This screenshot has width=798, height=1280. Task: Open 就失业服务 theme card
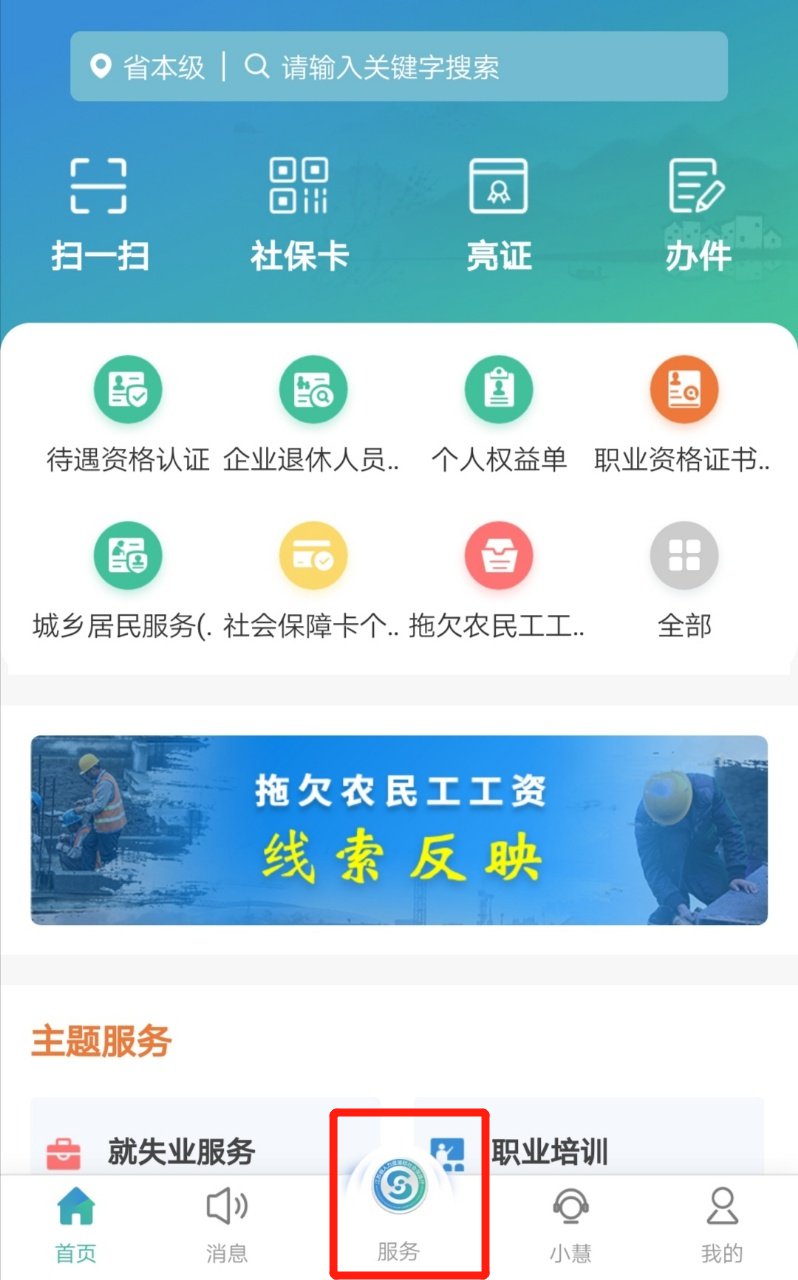pos(200,1150)
